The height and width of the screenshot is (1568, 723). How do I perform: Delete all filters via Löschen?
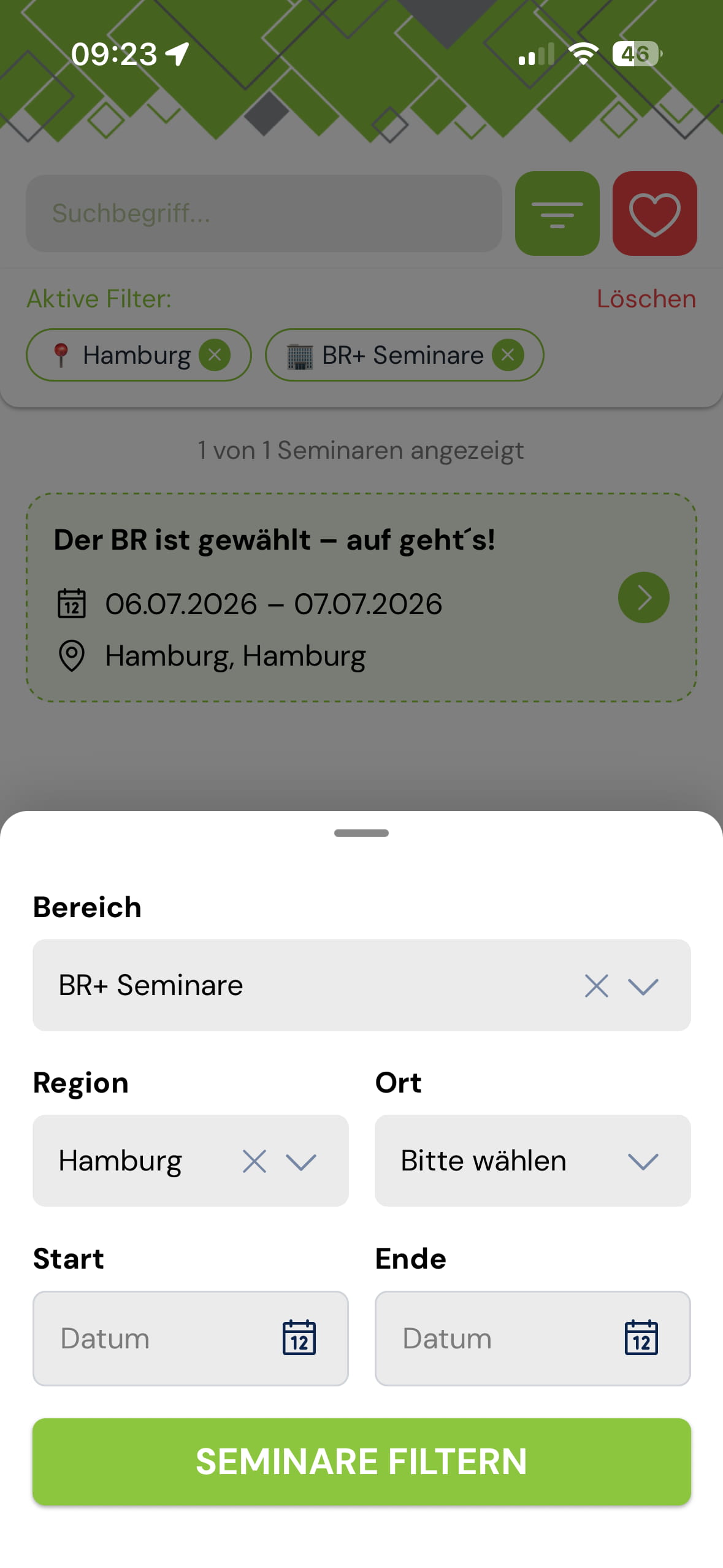click(x=646, y=299)
